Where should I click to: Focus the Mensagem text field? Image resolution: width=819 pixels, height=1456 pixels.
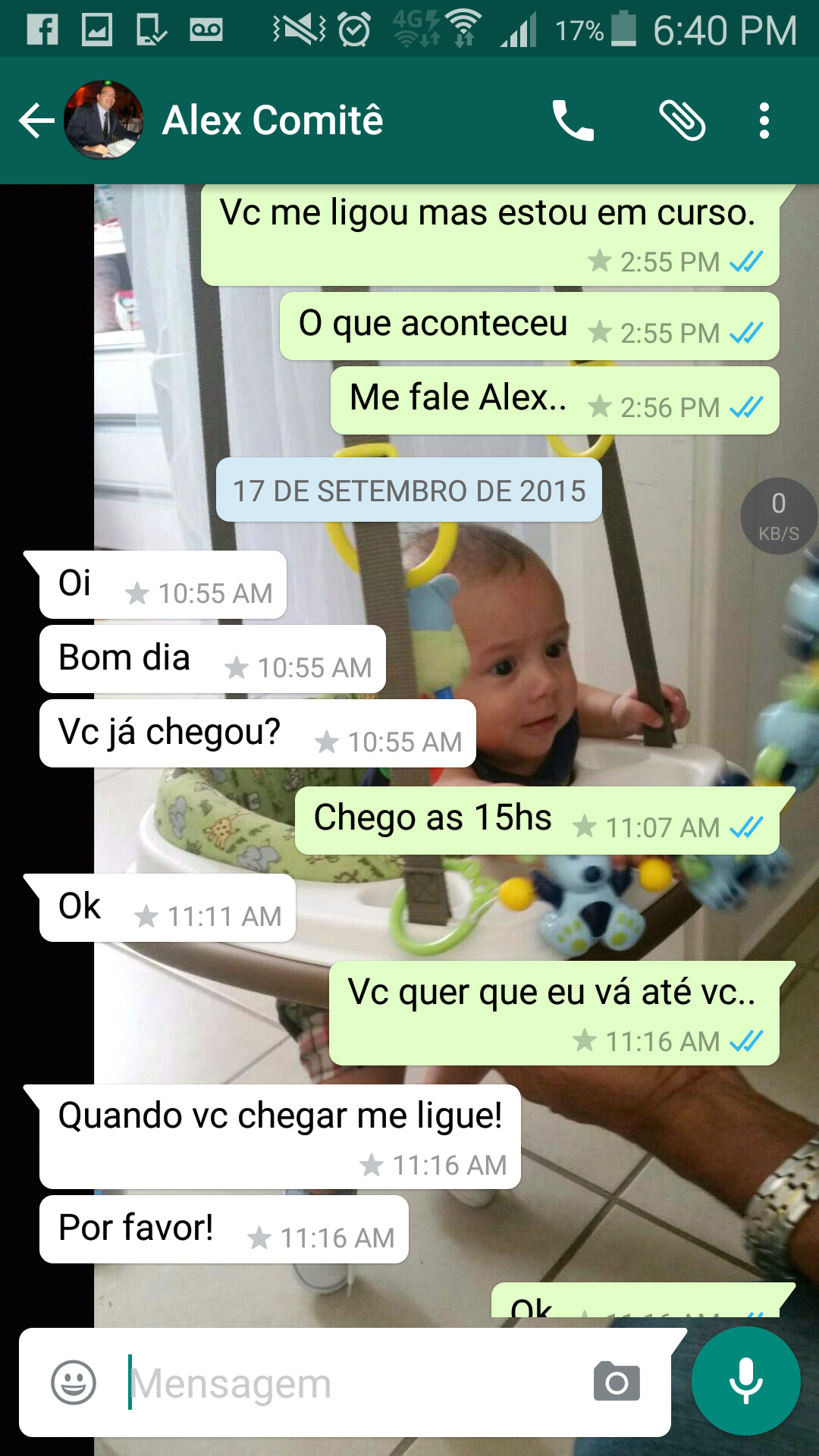349,1382
